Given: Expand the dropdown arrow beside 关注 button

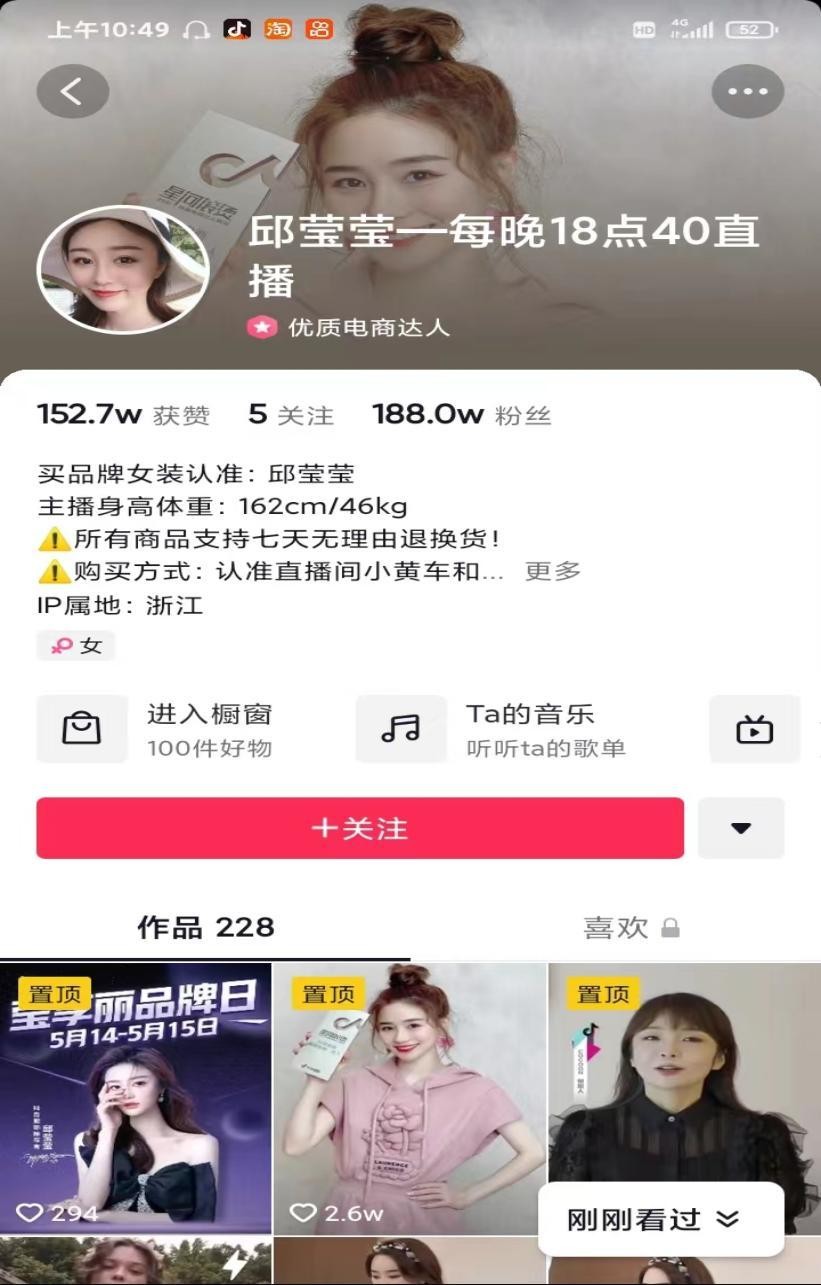Looking at the screenshot, I should (x=741, y=827).
